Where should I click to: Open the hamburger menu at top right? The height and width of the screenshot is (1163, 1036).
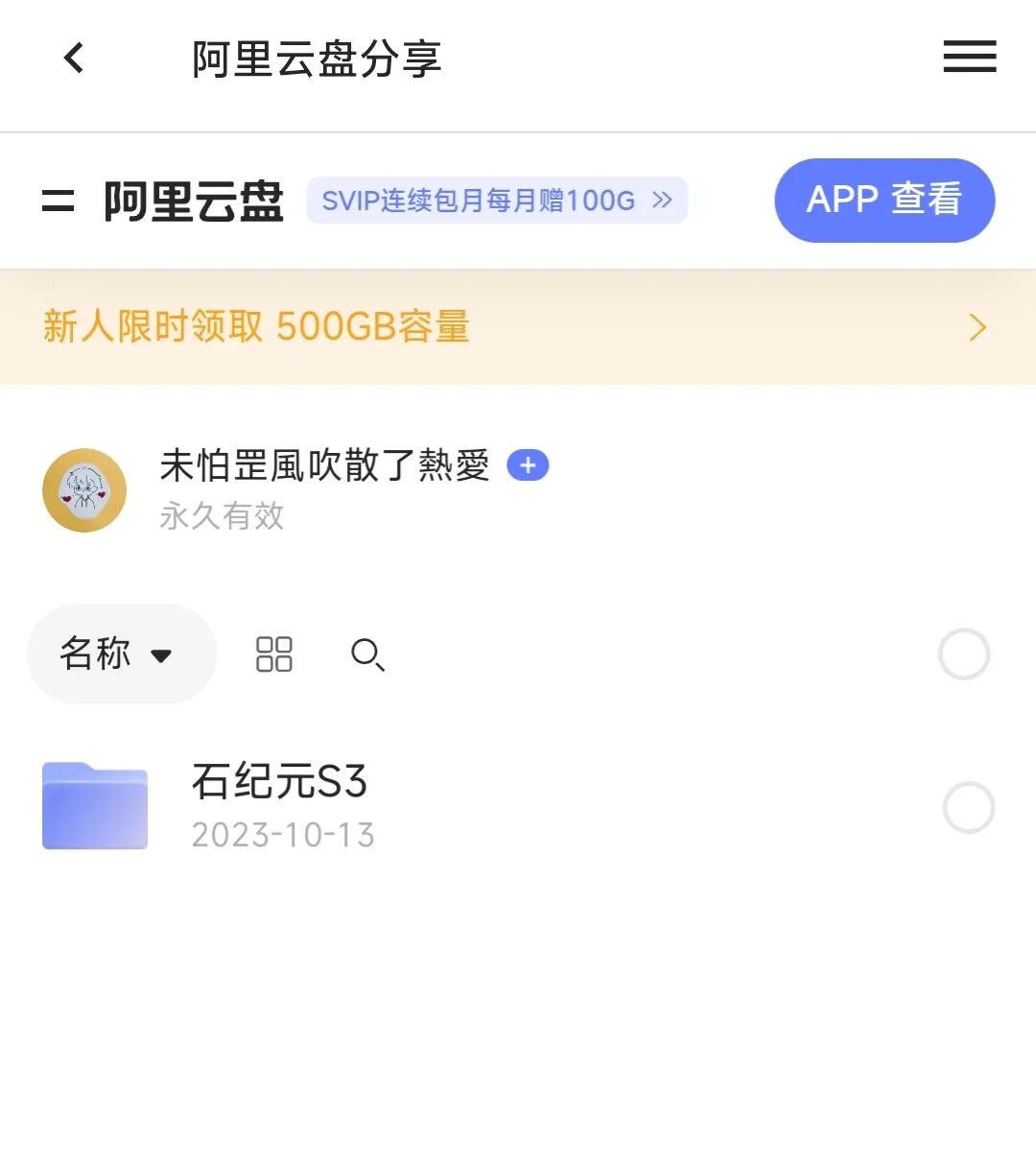pyautogui.click(x=969, y=57)
